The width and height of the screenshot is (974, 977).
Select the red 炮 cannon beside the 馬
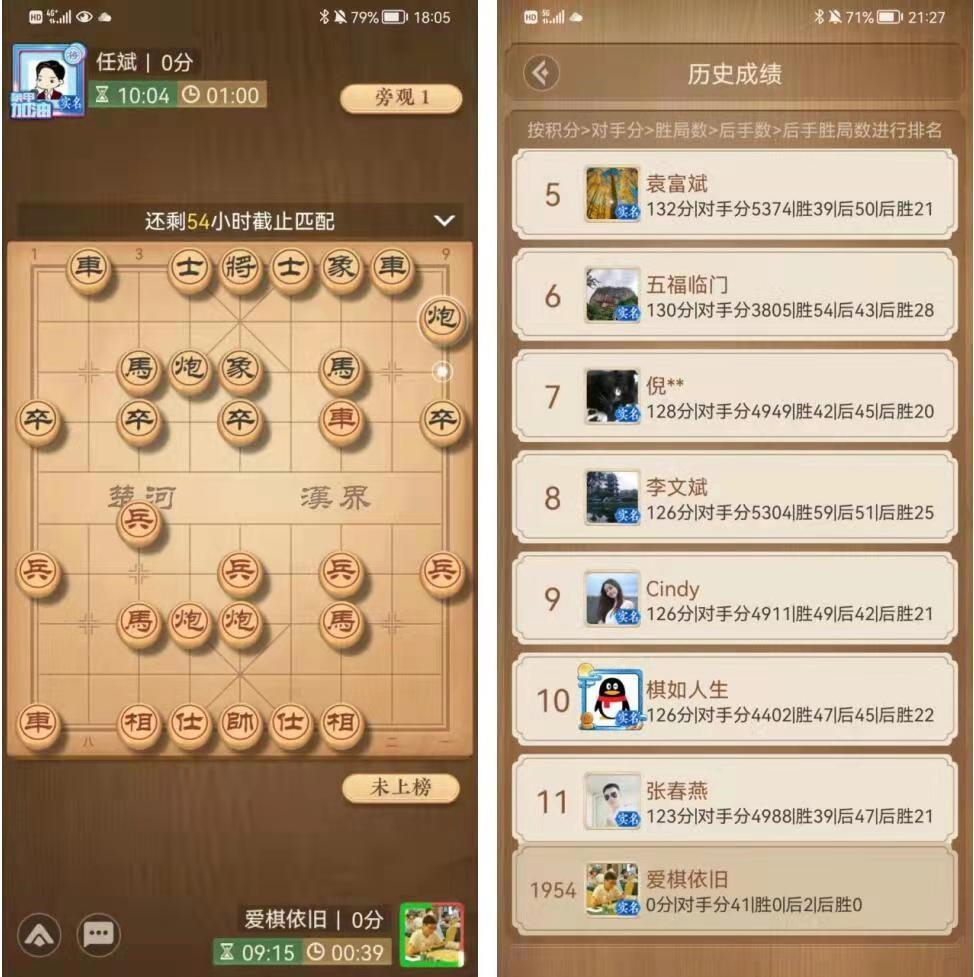tap(189, 621)
